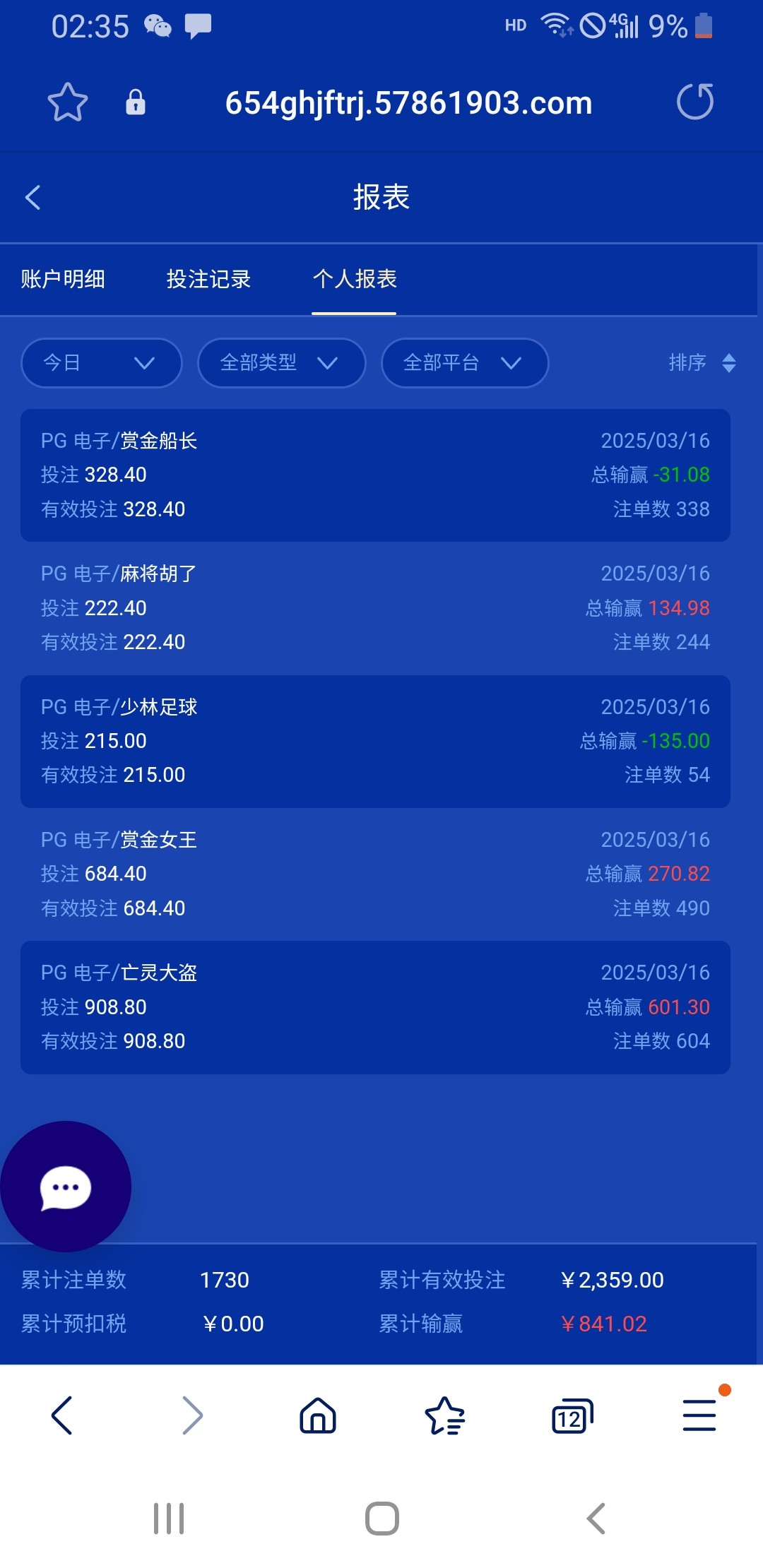Screen dimensions: 763x1568
Task: Go to the browser home page
Action: 318,1415
